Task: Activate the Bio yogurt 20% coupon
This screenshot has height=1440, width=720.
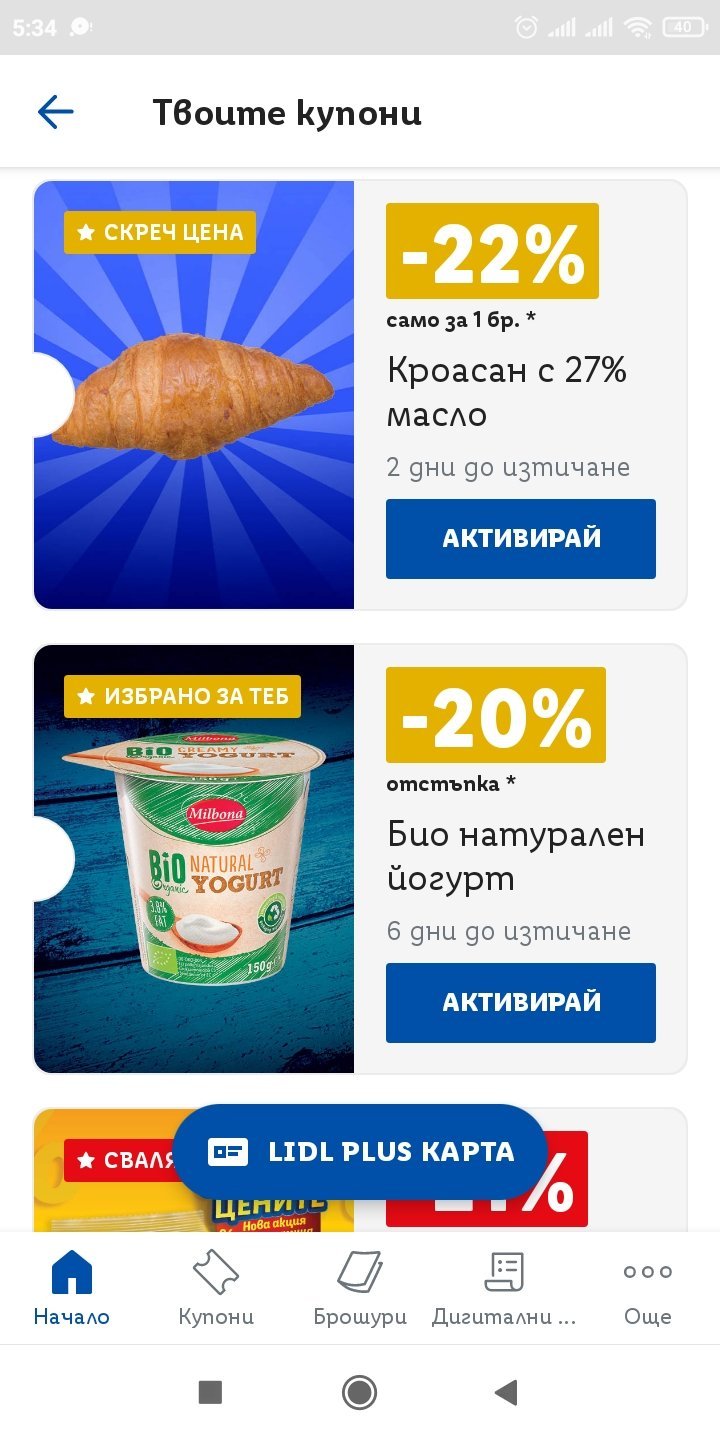Action: [520, 1002]
